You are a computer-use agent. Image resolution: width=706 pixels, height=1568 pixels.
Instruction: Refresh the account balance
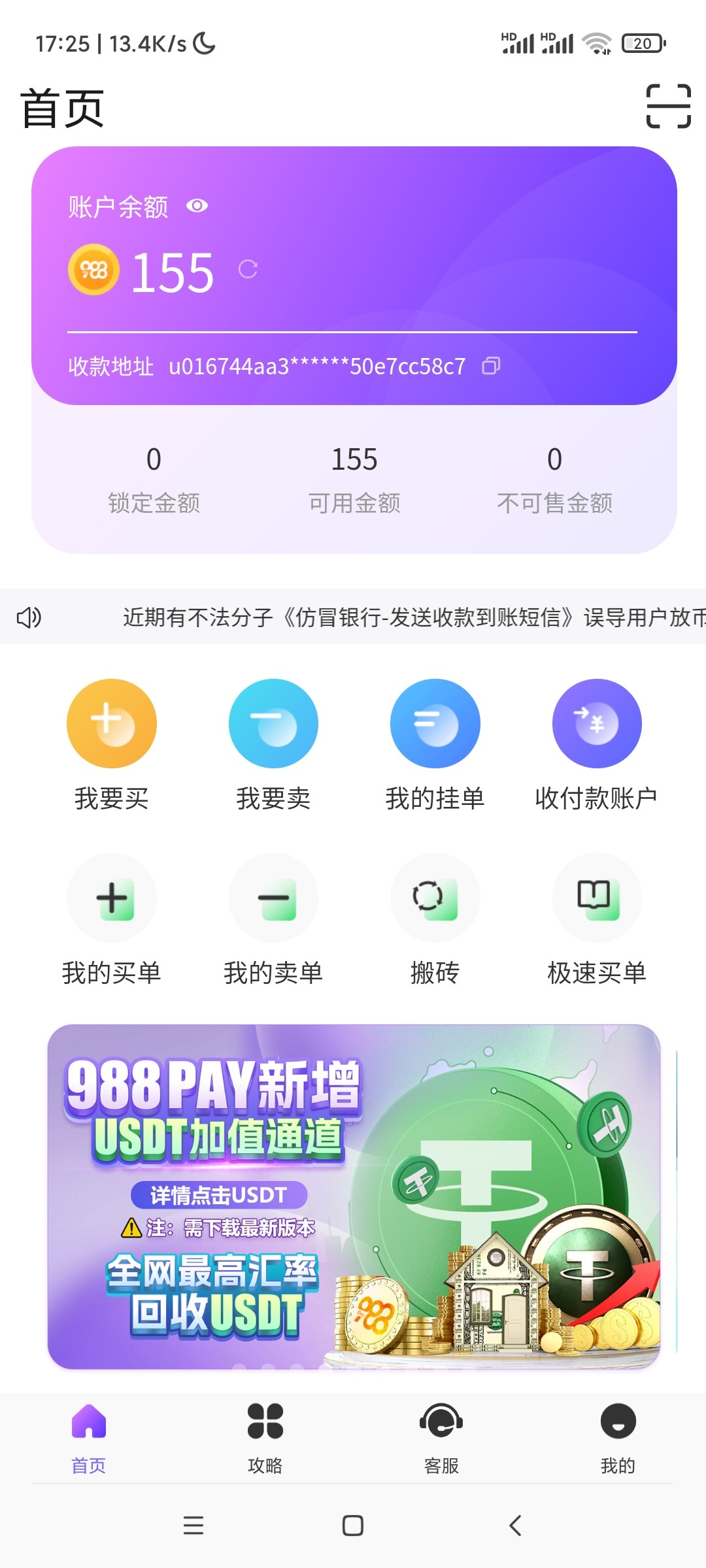(248, 269)
